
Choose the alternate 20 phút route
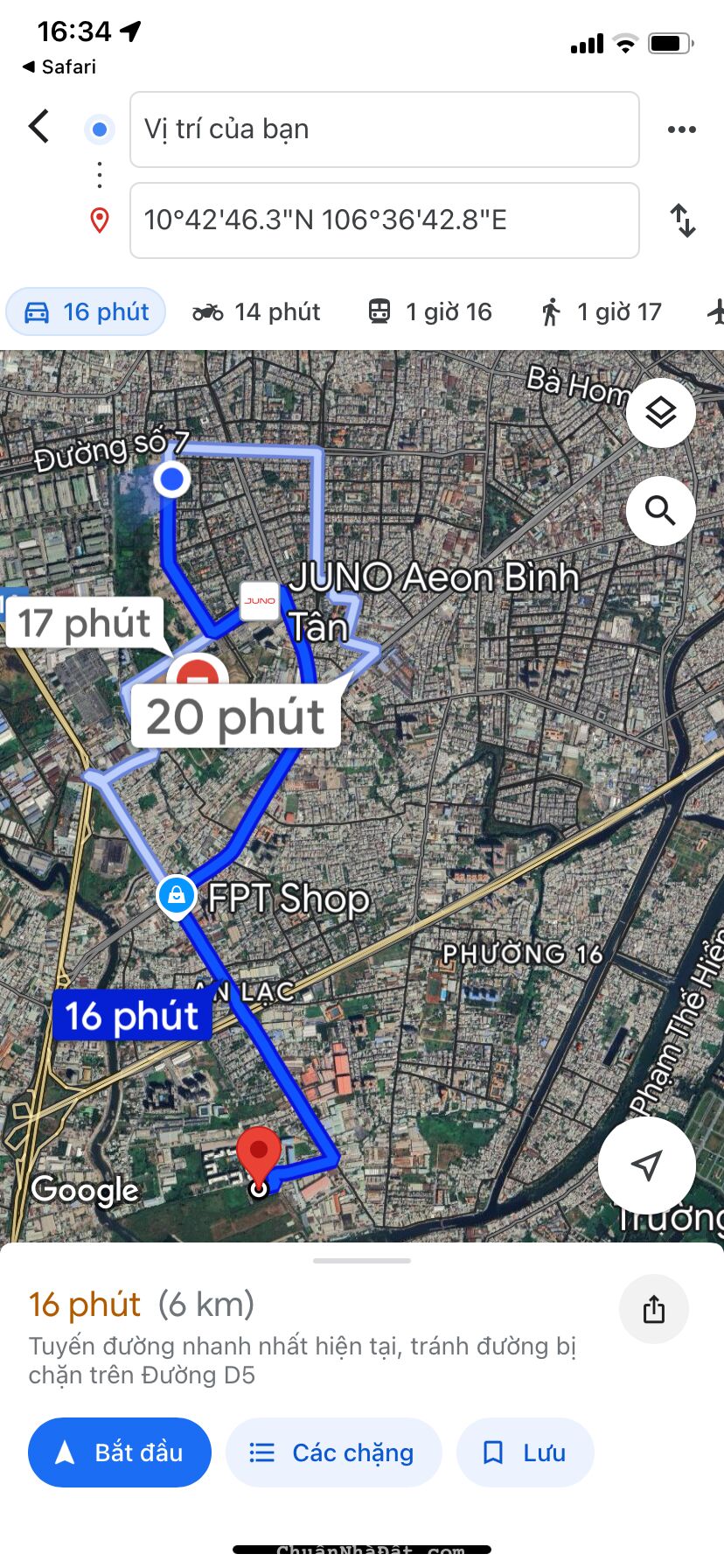pyautogui.click(x=234, y=716)
